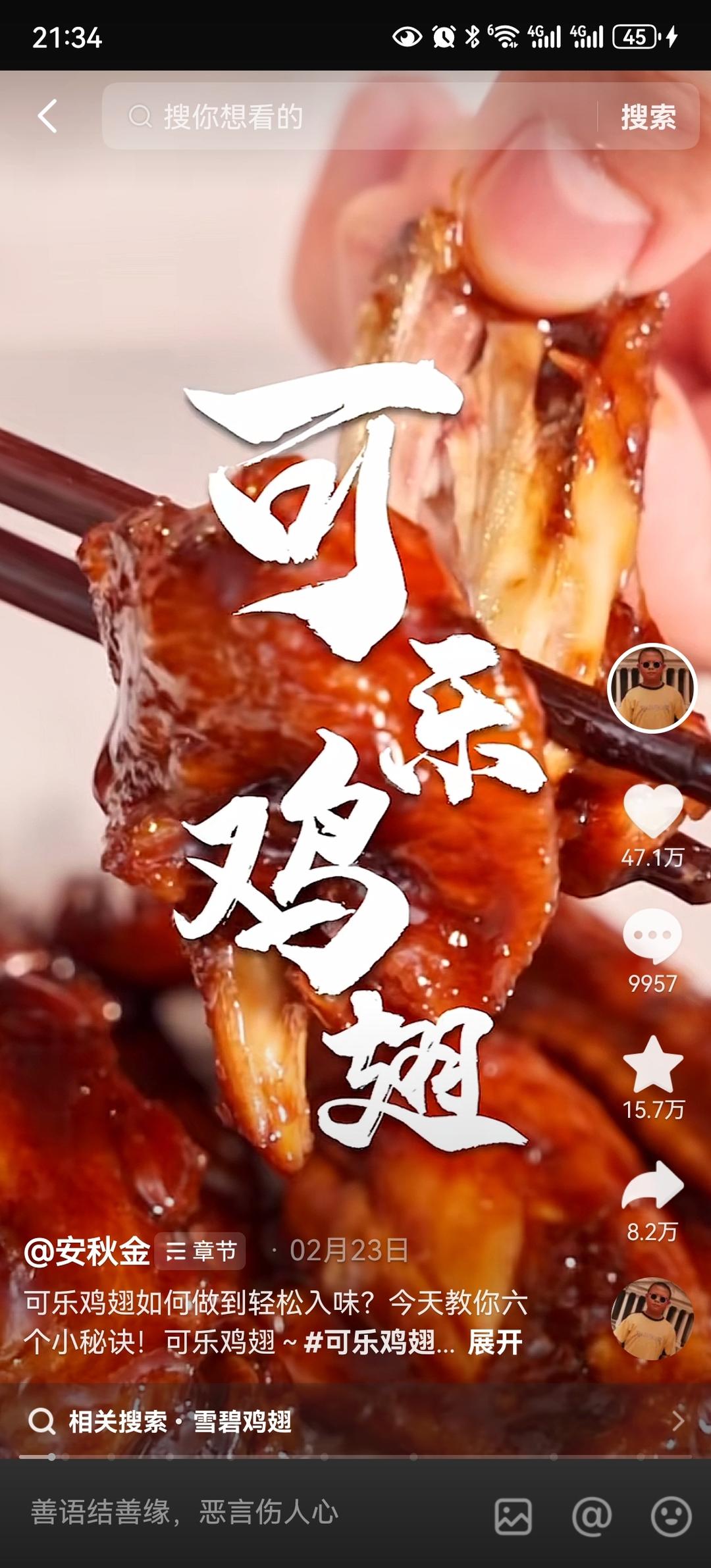Viewport: 711px width, 1568px height.
Task: Open the author's avatar above the like icon
Action: 652,688
